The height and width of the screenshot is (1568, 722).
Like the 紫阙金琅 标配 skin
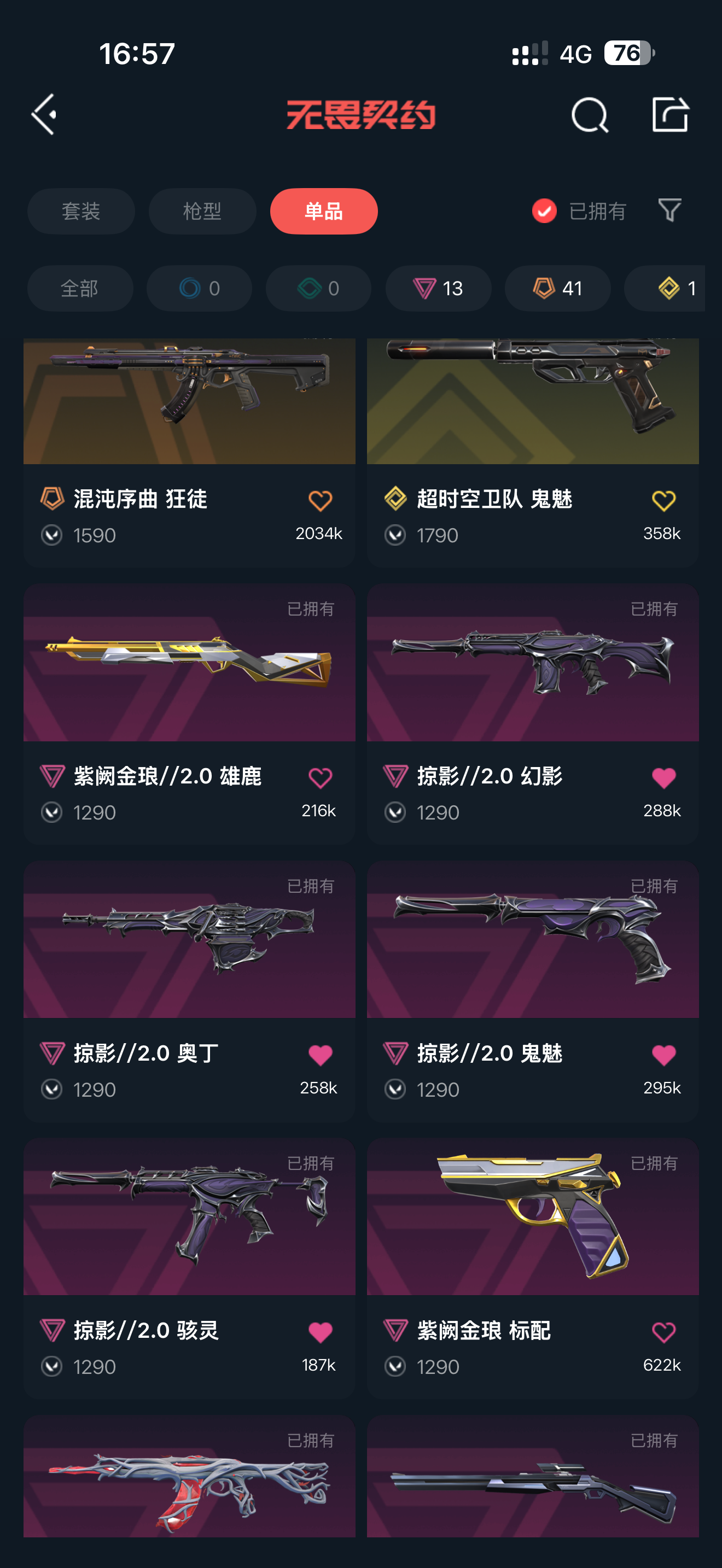[x=663, y=1332]
